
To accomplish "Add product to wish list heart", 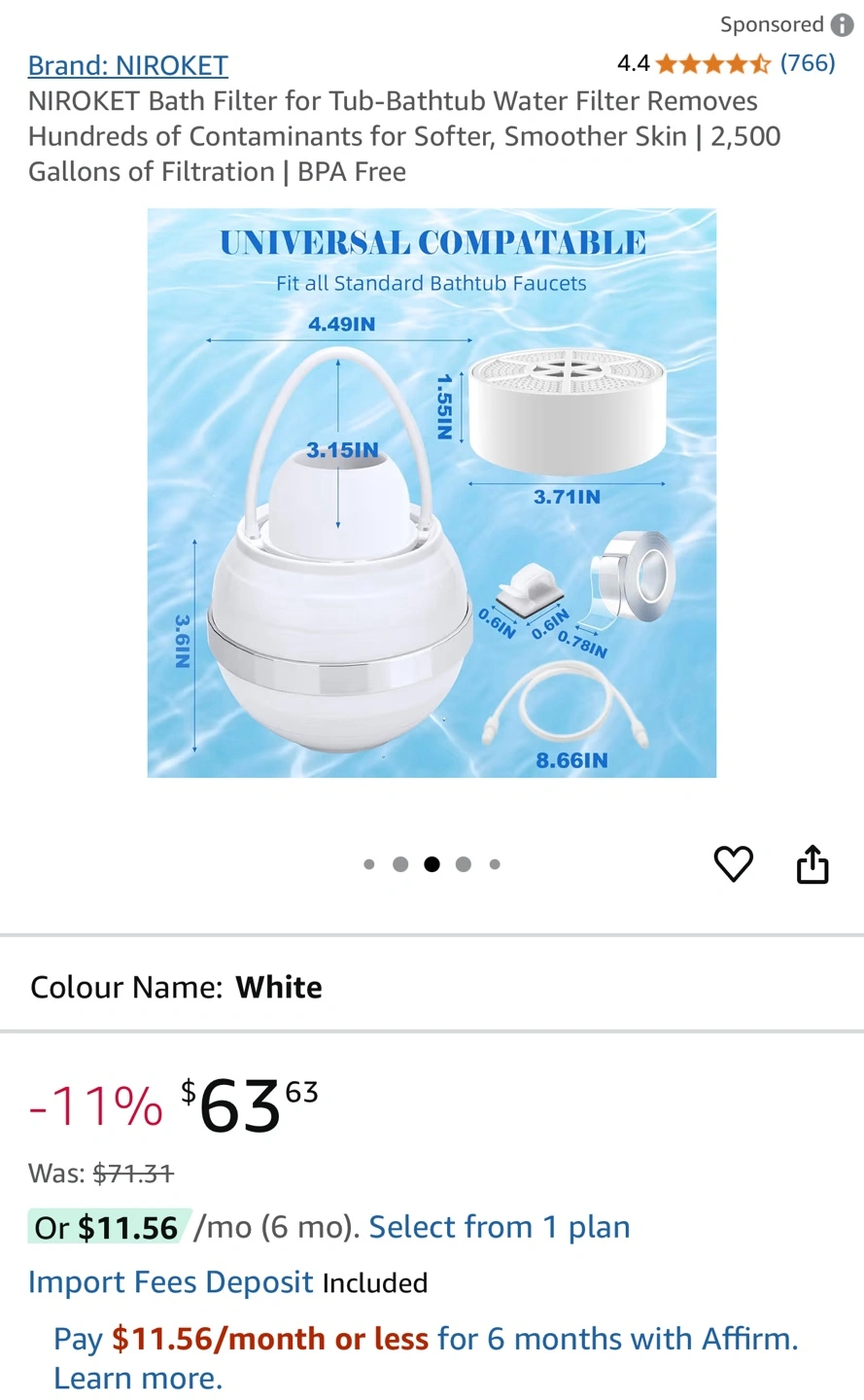I will [734, 863].
